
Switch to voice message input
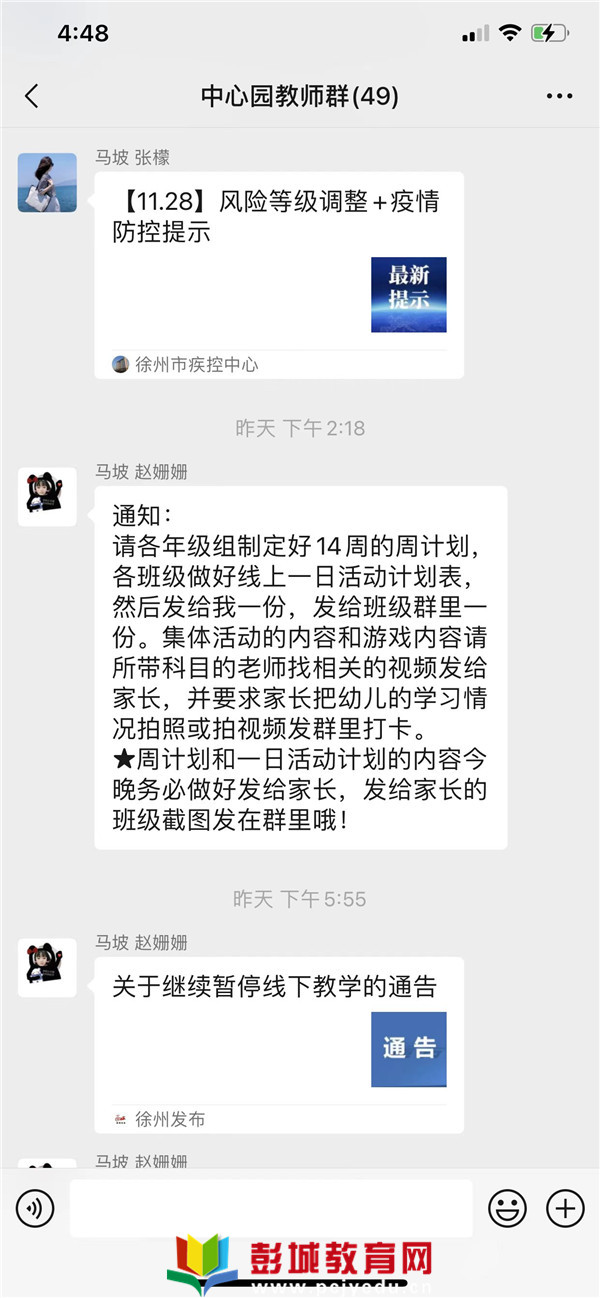pyautogui.click(x=35, y=1208)
